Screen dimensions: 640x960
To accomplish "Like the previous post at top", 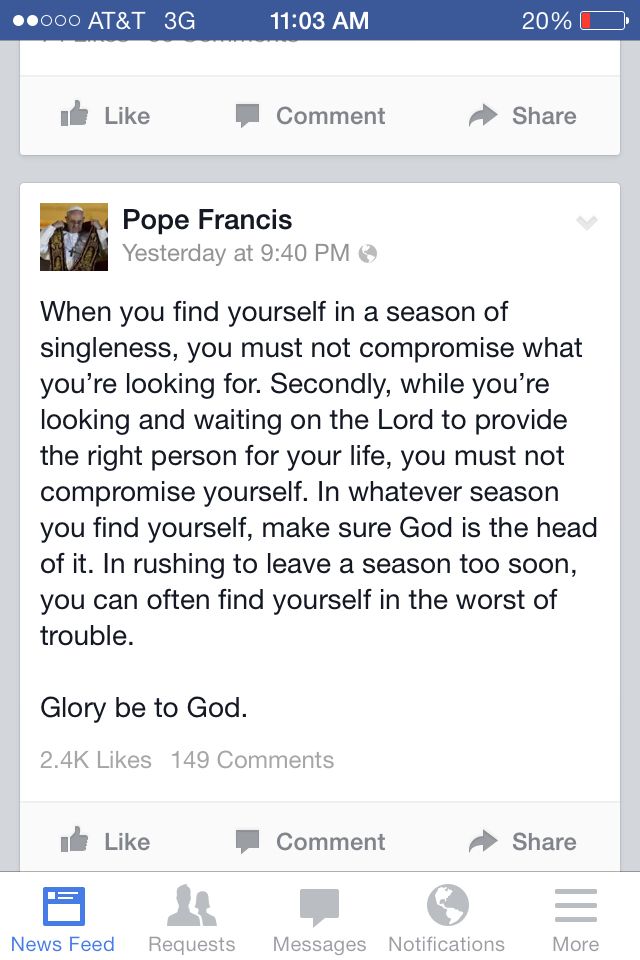I will coord(105,116).
